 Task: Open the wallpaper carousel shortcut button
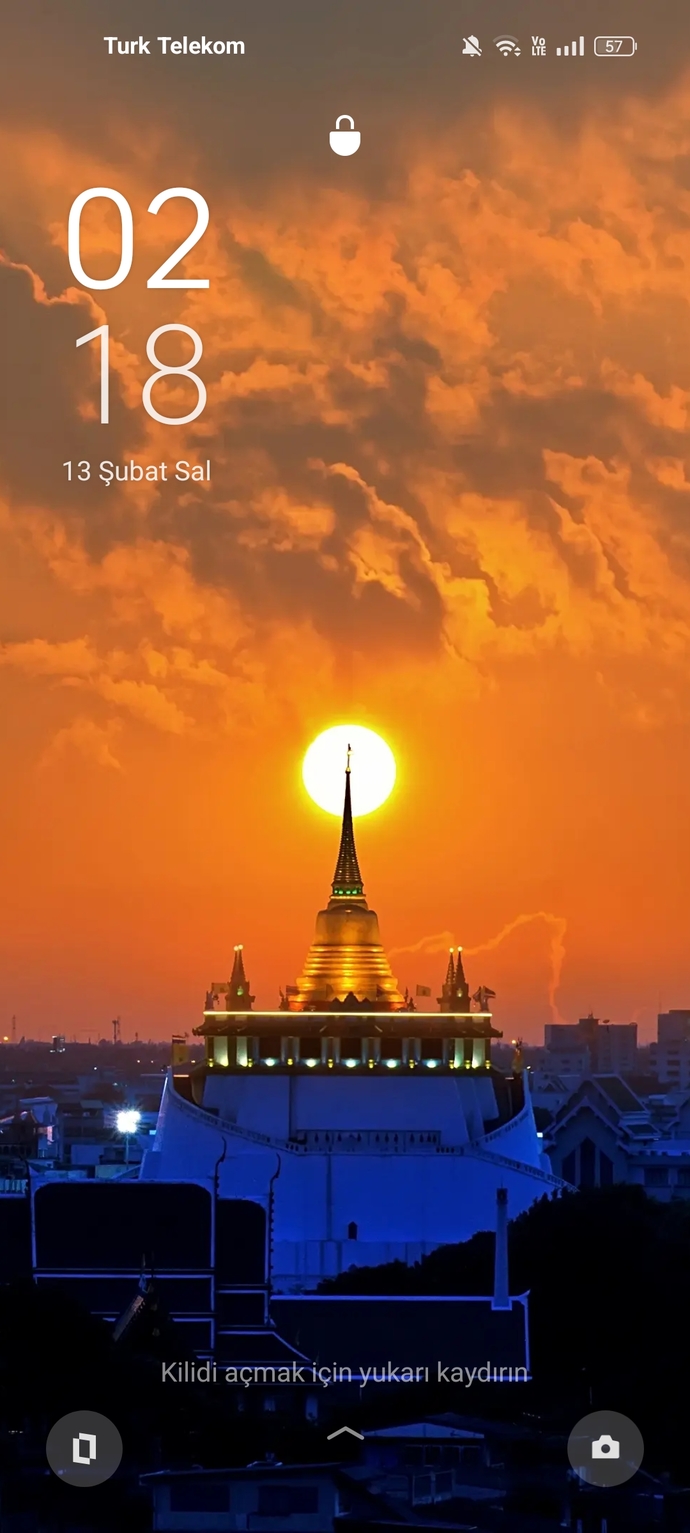(x=84, y=1448)
